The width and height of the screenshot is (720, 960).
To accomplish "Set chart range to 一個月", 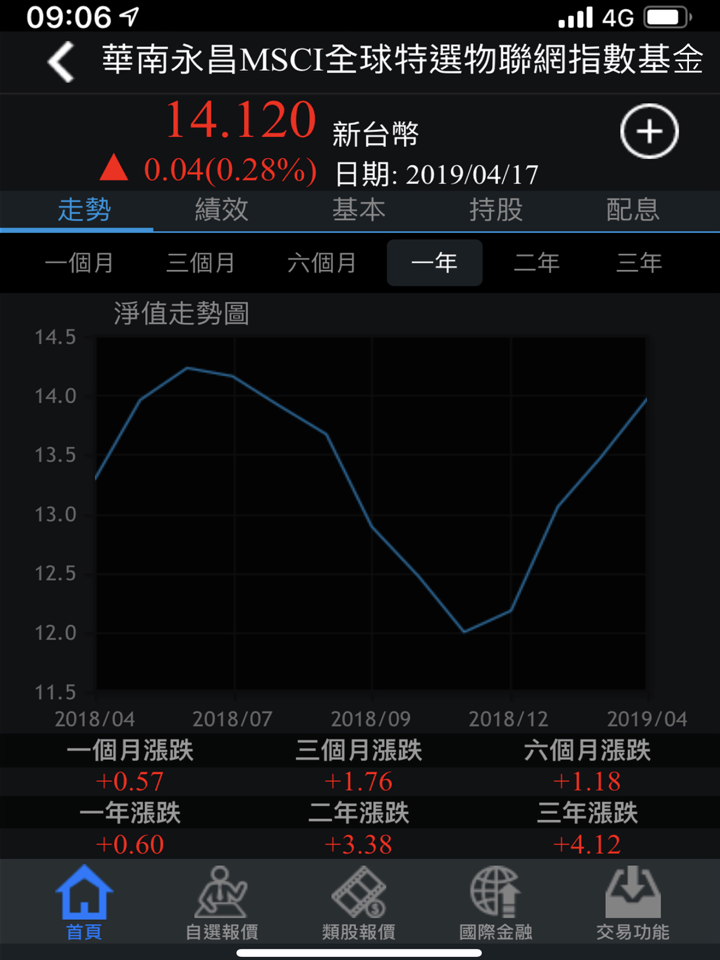I will click(x=80, y=263).
